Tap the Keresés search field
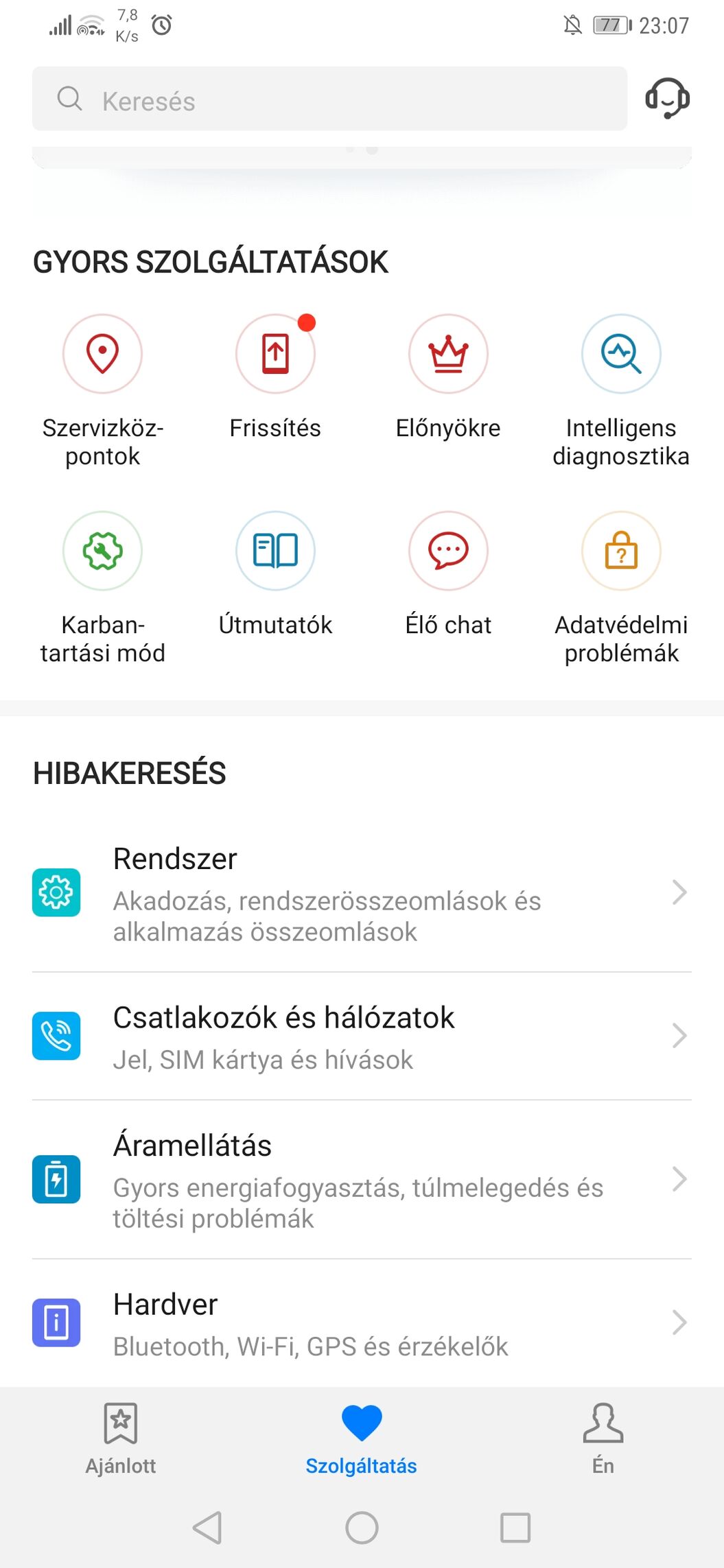The width and height of the screenshot is (724, 1568). pyautogui.click(x=329, y=99)
